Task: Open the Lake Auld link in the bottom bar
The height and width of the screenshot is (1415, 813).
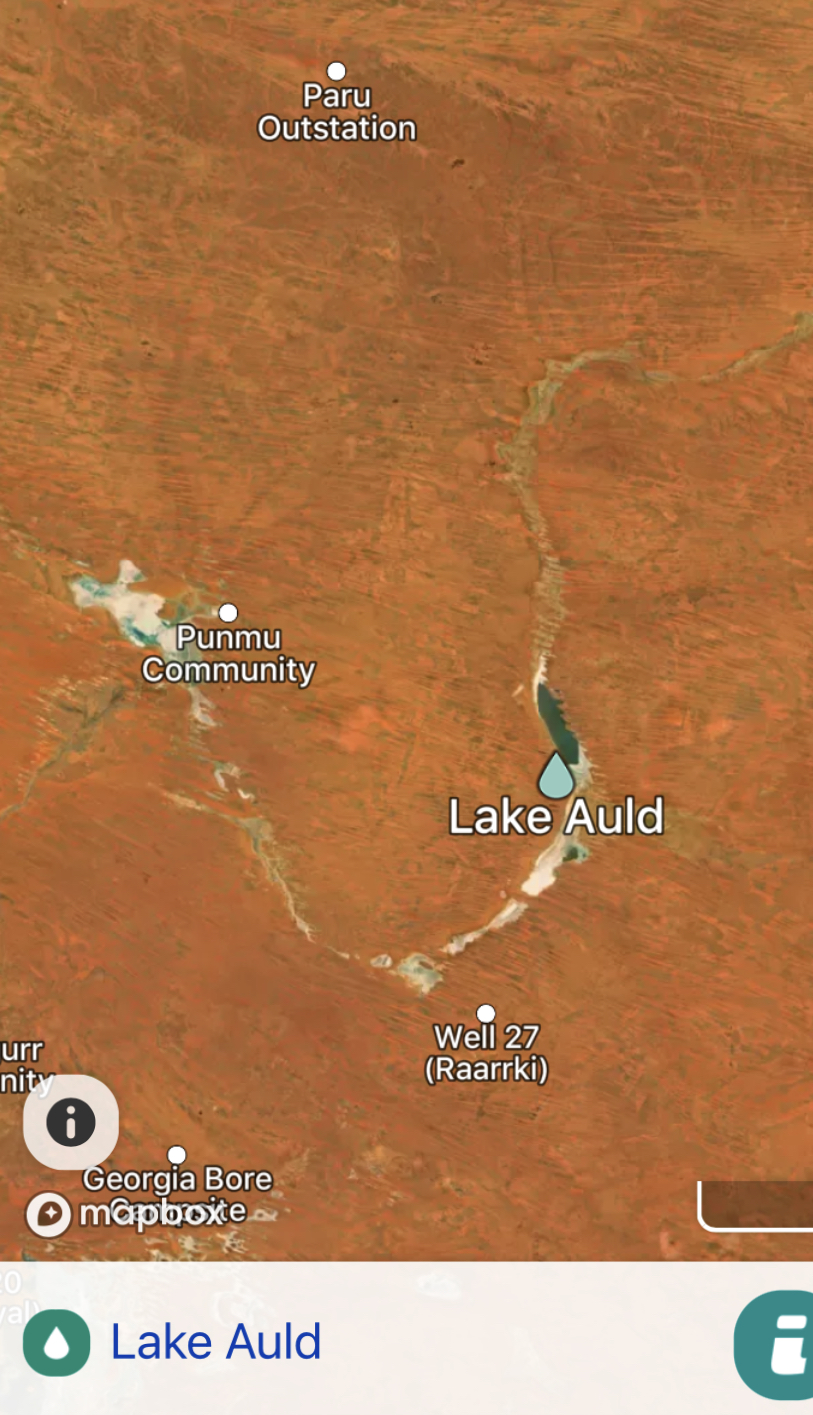Action: pyautogui.click(x=216, y=1342)
